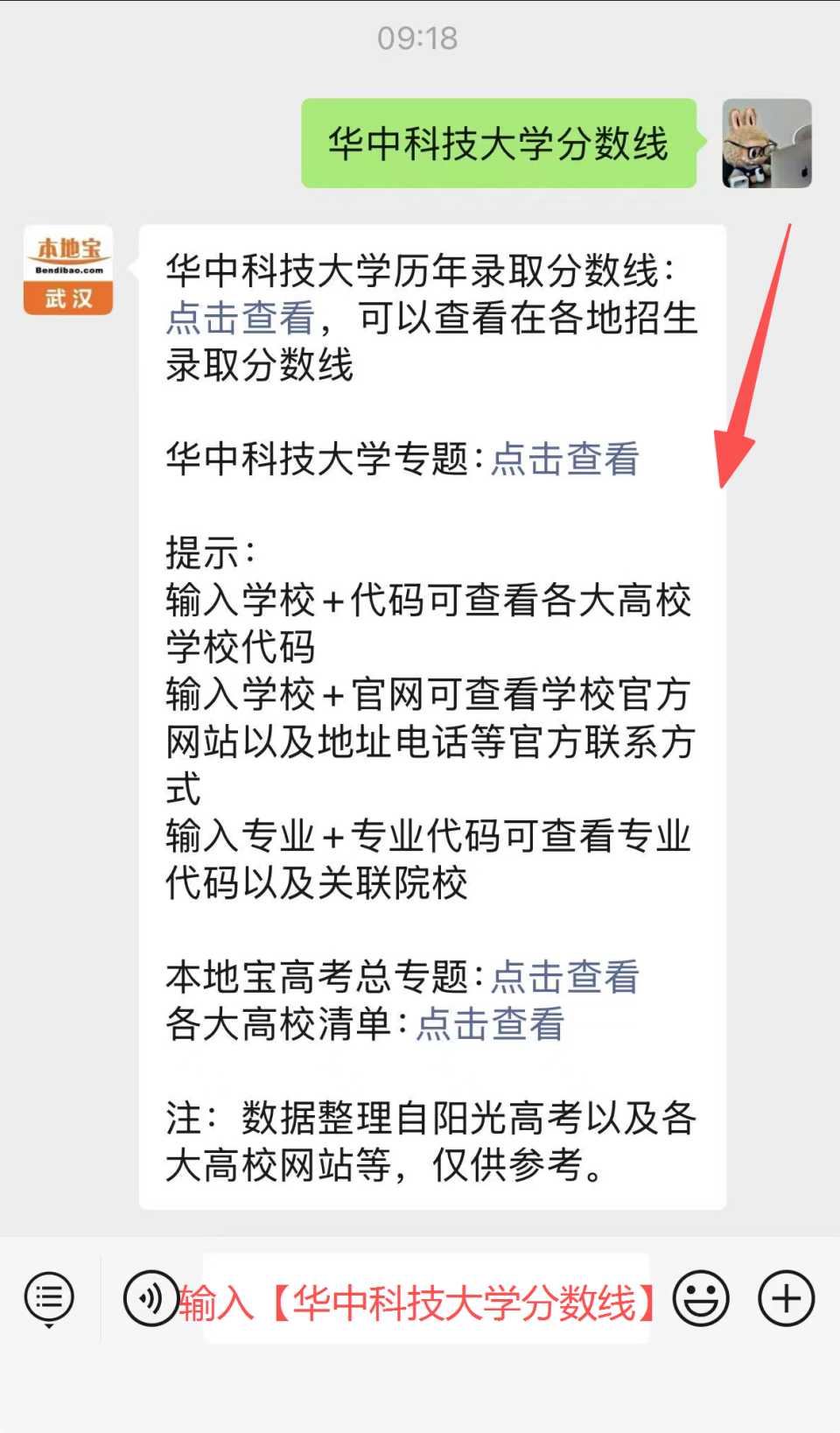Select the green bubble 华中科技大学分数线
Viewport: 840px width, 1433px height.
(497, 144)
